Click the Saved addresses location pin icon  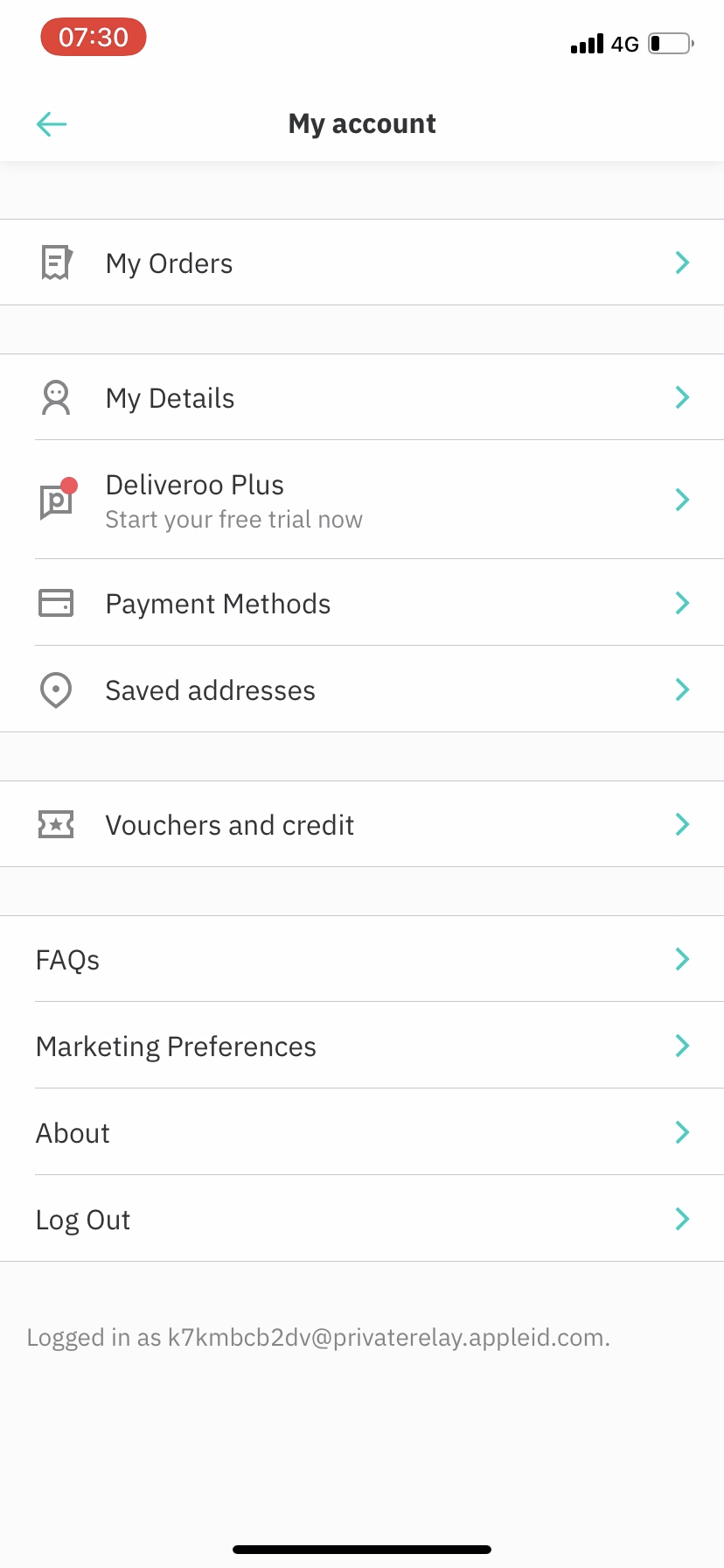[x=55, y=689]
